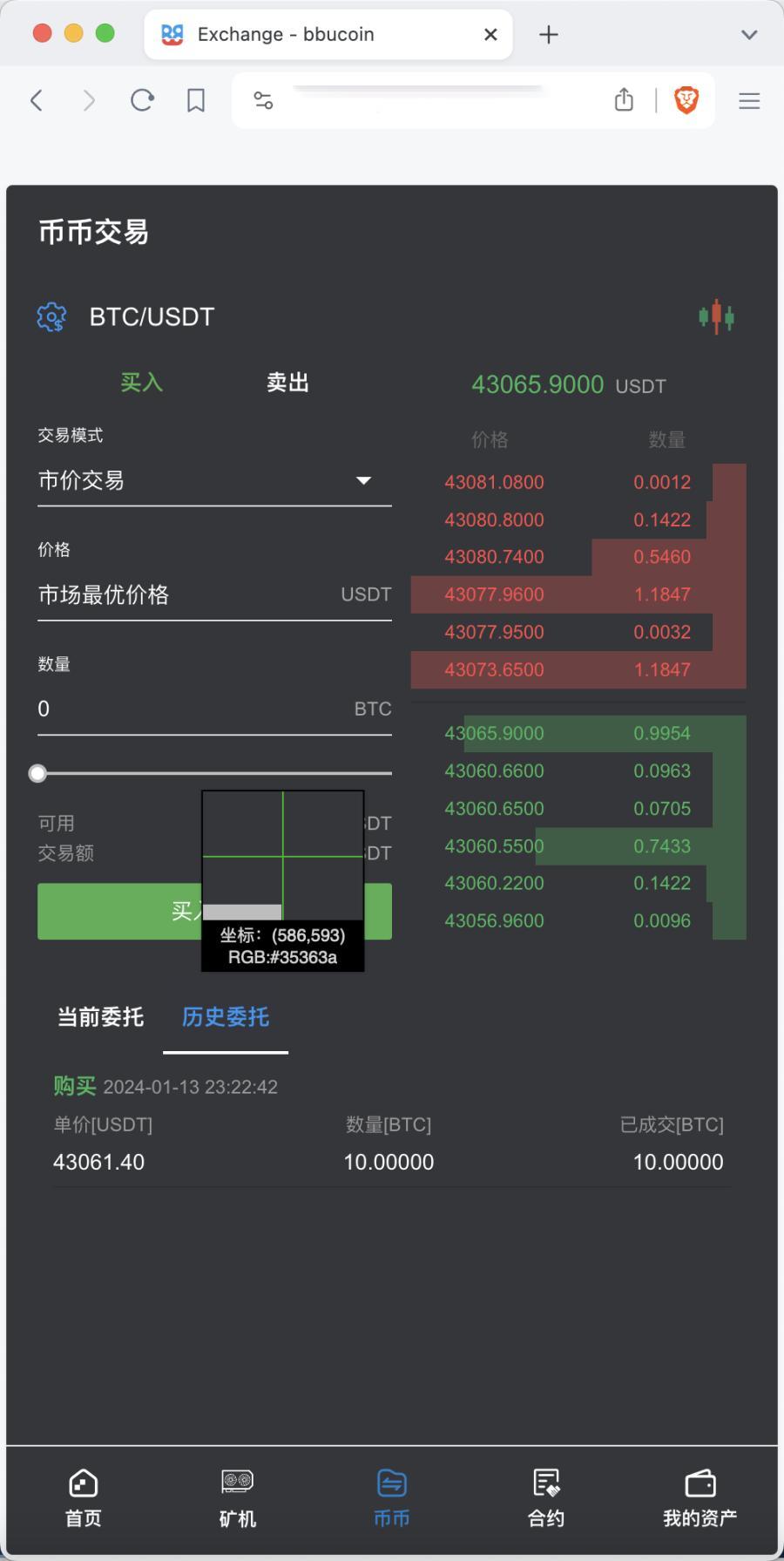Screen dimensions: 784x1561
Task: Select the 买入 buy tab
Action: pos(141,383)
